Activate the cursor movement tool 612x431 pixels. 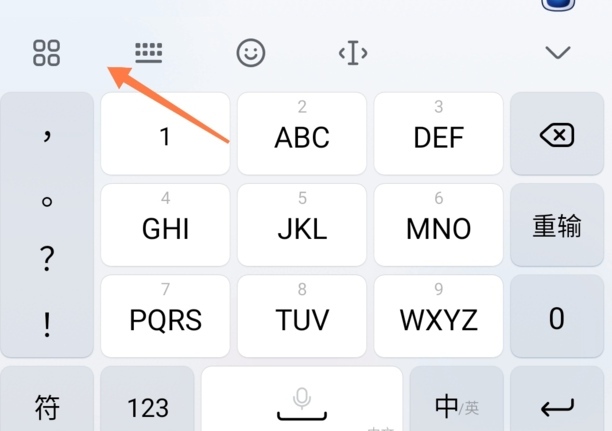(x=353, y=53)
